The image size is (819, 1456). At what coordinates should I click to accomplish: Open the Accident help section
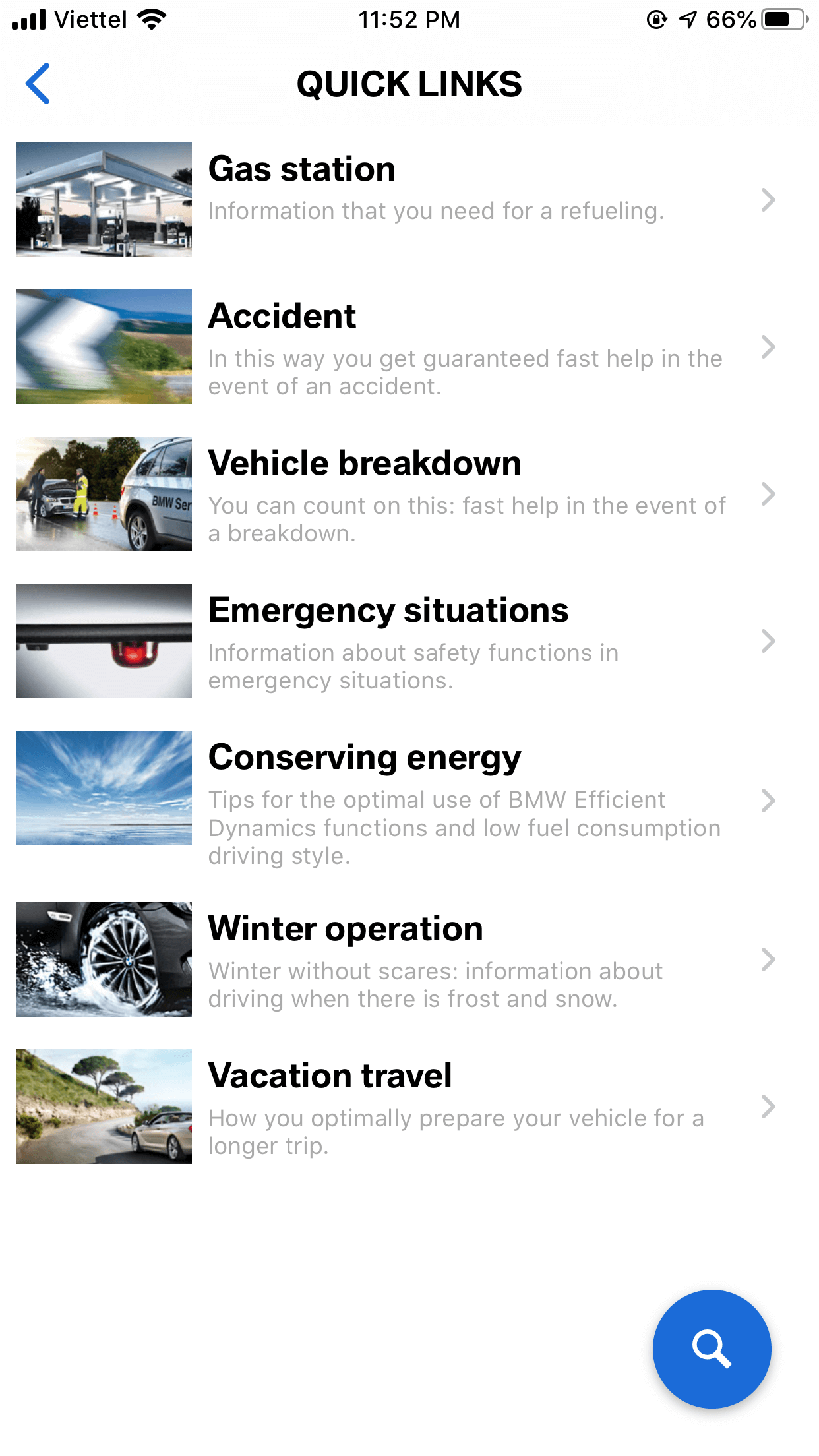409,347
